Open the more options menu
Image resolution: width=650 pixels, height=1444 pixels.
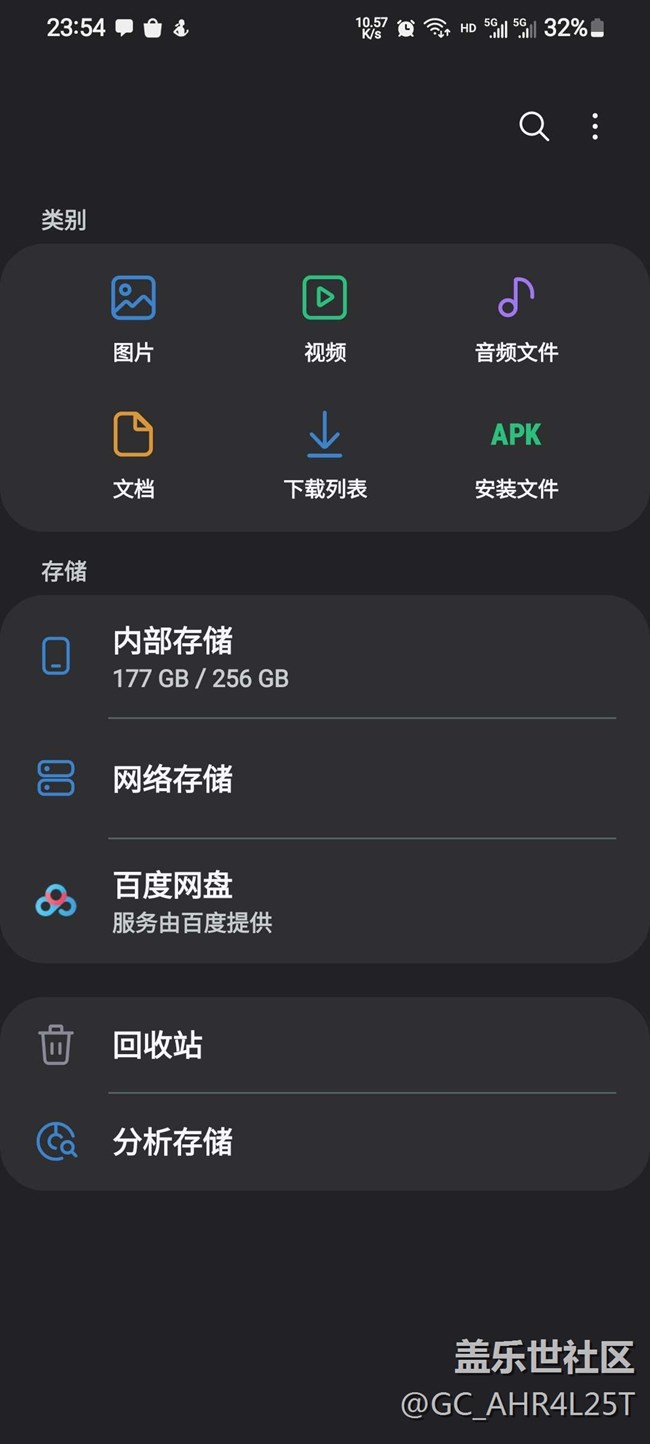click(595, 127)
